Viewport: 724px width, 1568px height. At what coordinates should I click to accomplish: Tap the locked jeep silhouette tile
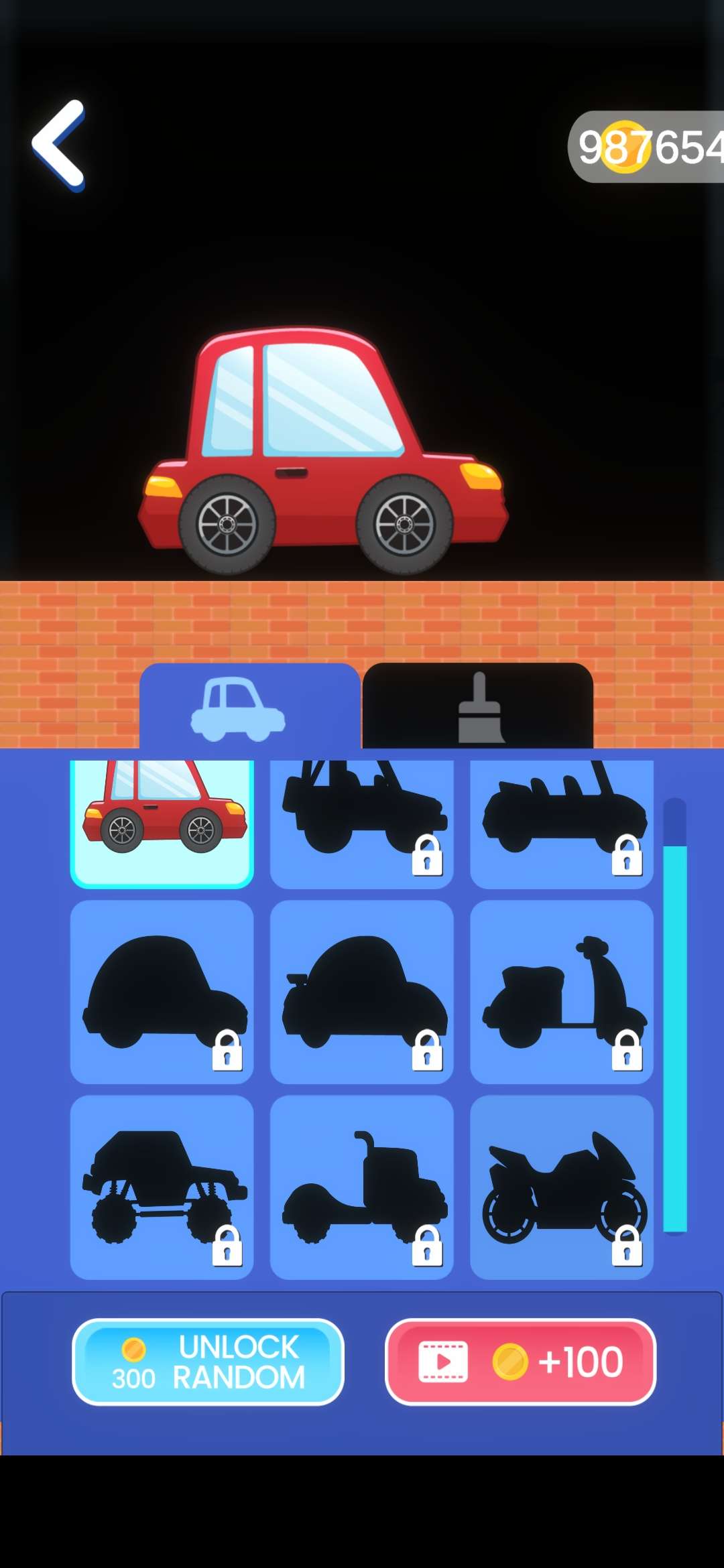[x=361, y=824]
